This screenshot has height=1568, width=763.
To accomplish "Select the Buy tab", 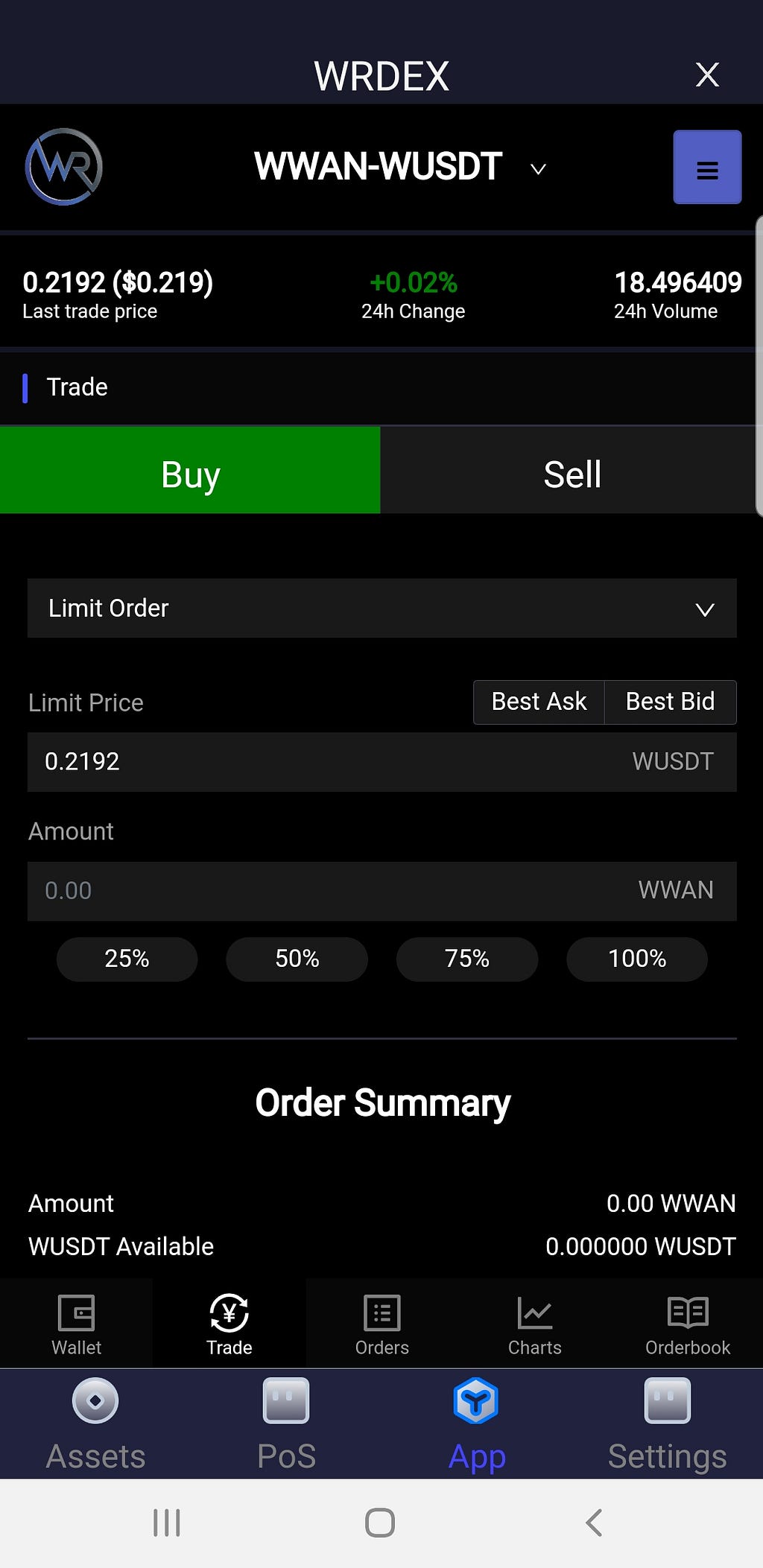I will click(x=190, y=474).
